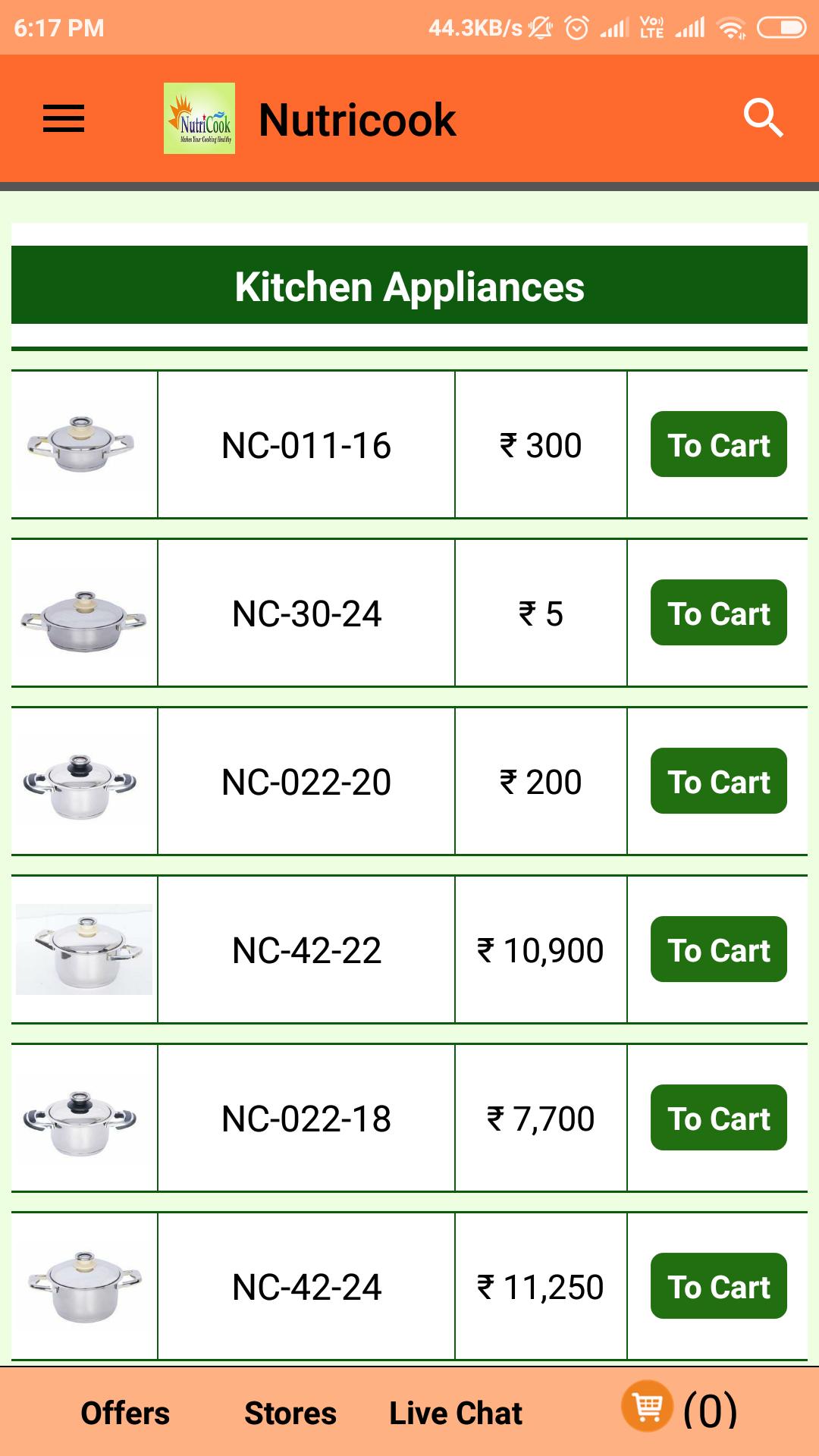Viewport: 819px width, 1456px height.
Task: Tap the product image for NC-022-20
Action: coord(83,781)
